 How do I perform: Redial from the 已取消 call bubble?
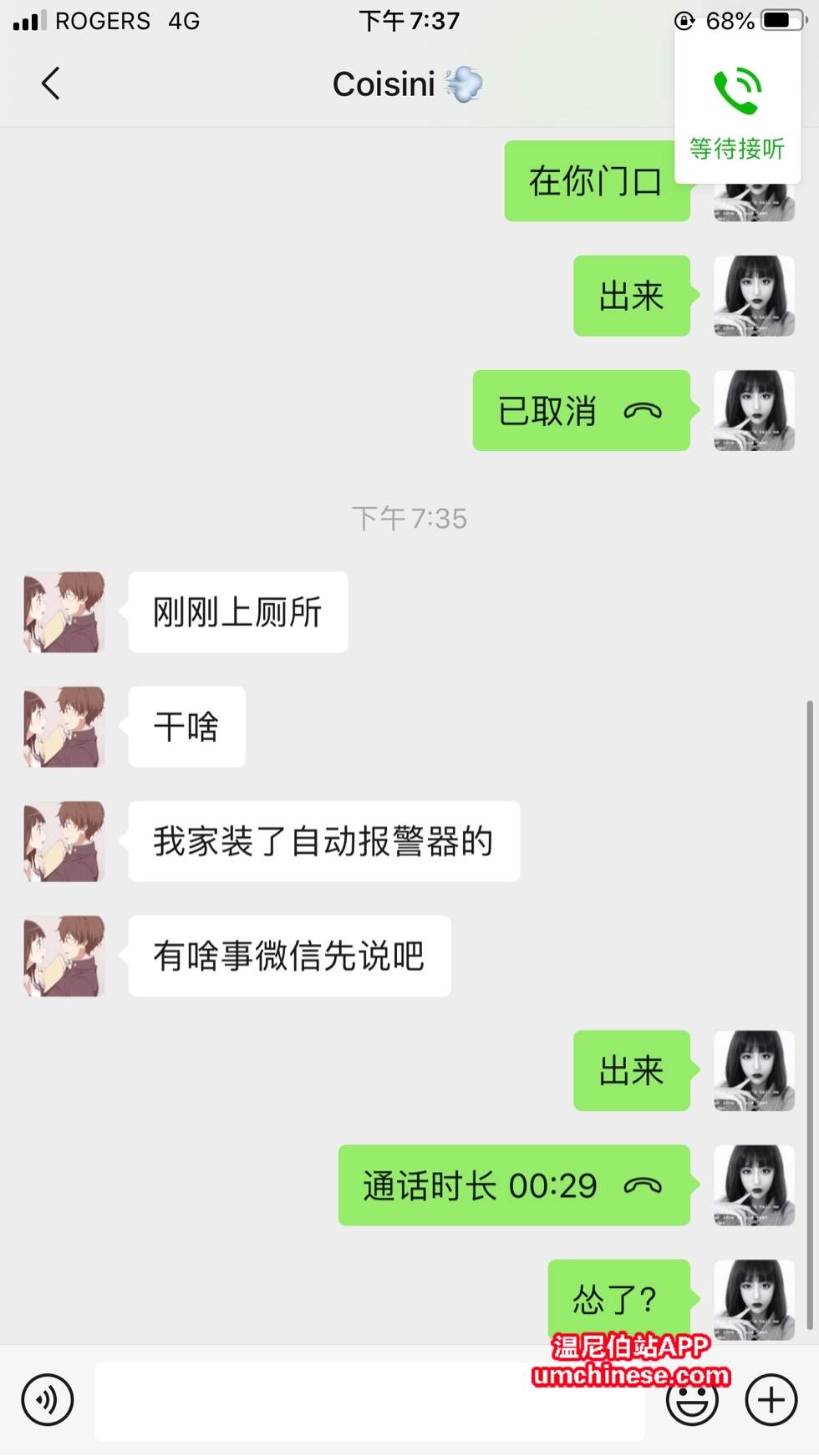[581, 411]
